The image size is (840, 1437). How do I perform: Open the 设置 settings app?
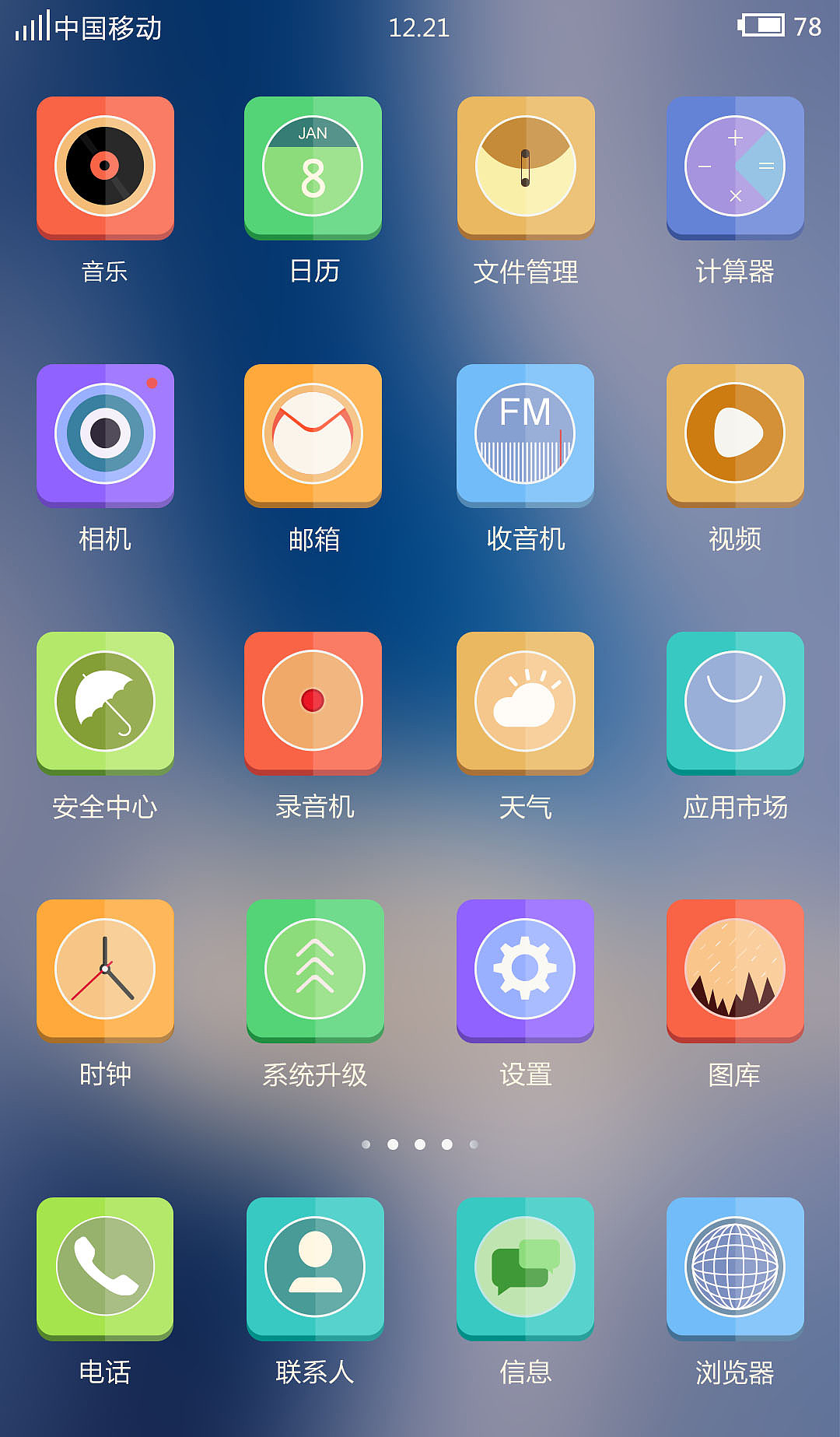(x=525, y=969)
